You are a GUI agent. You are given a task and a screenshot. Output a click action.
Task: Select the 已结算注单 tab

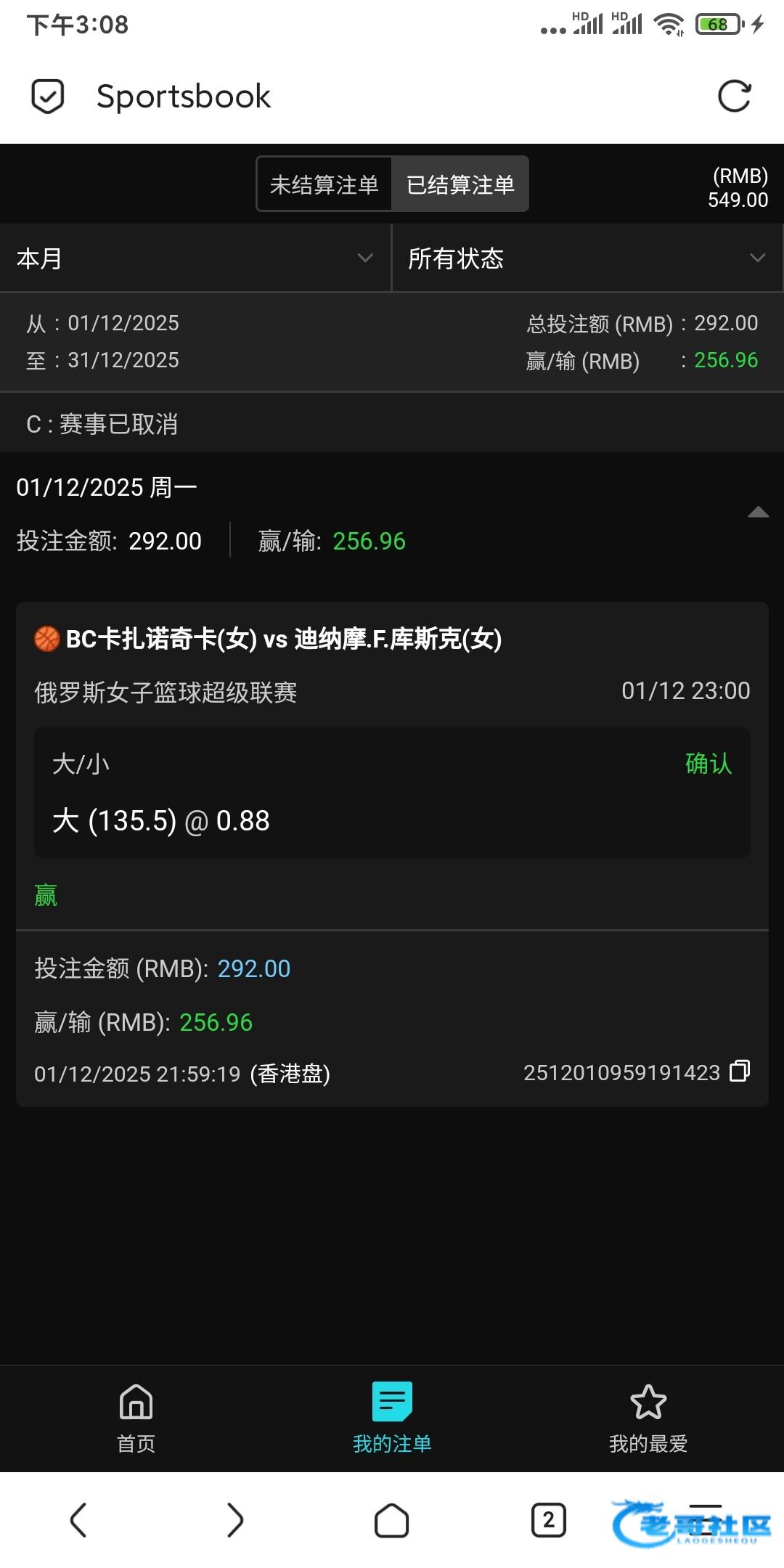pyautogui.click(x=460, y=184)
